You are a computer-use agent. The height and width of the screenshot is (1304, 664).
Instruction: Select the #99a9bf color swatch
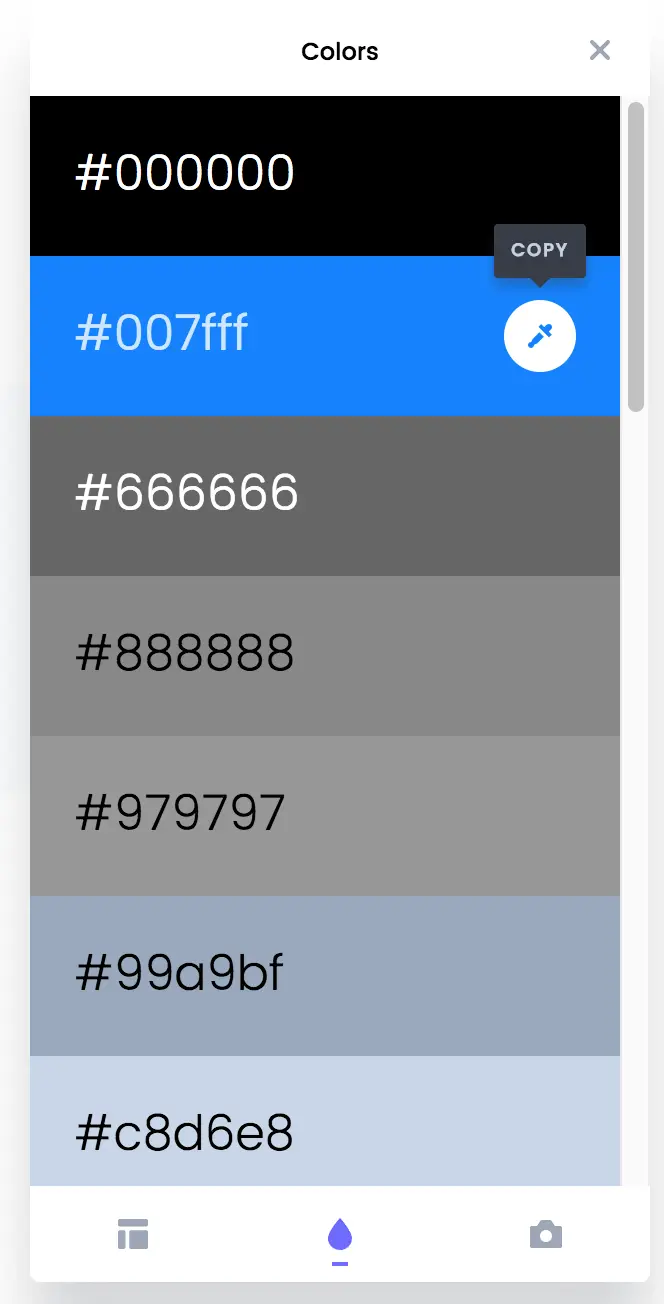coord(324,975)
